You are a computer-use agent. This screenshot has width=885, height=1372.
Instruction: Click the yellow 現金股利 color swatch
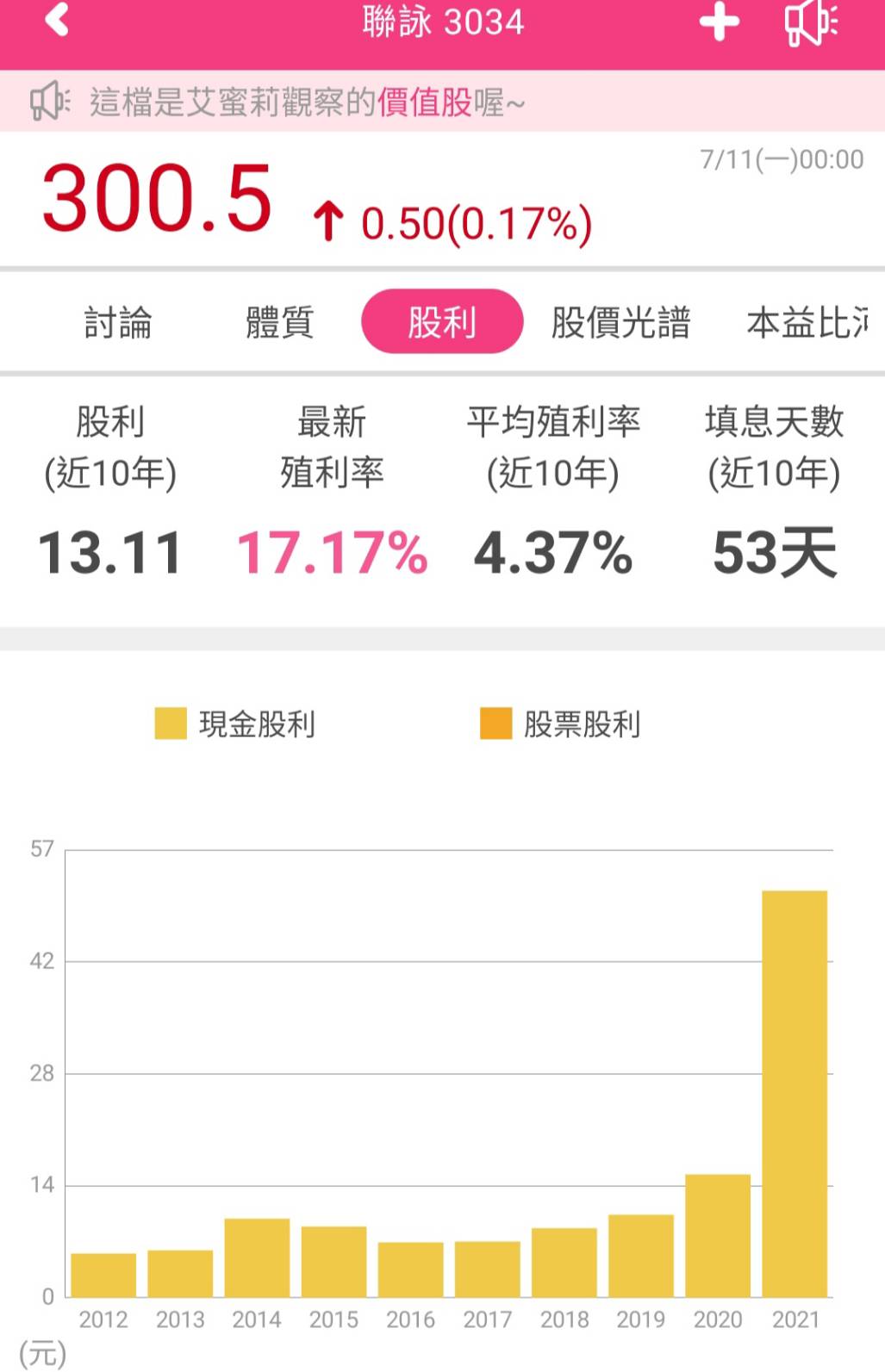click(x=169, y=723)
